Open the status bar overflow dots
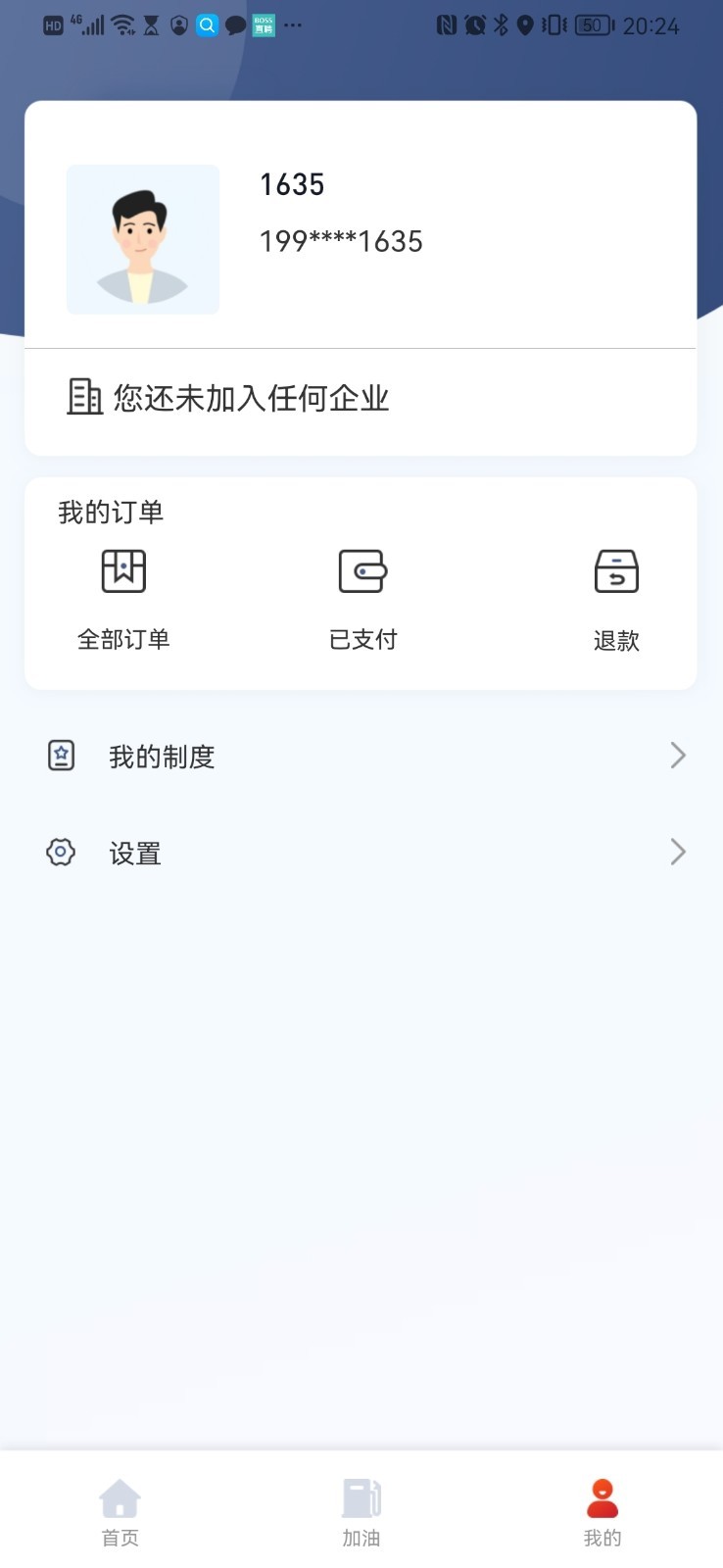Viewport: 723px width, 1568px height. [x=291, y=25]
